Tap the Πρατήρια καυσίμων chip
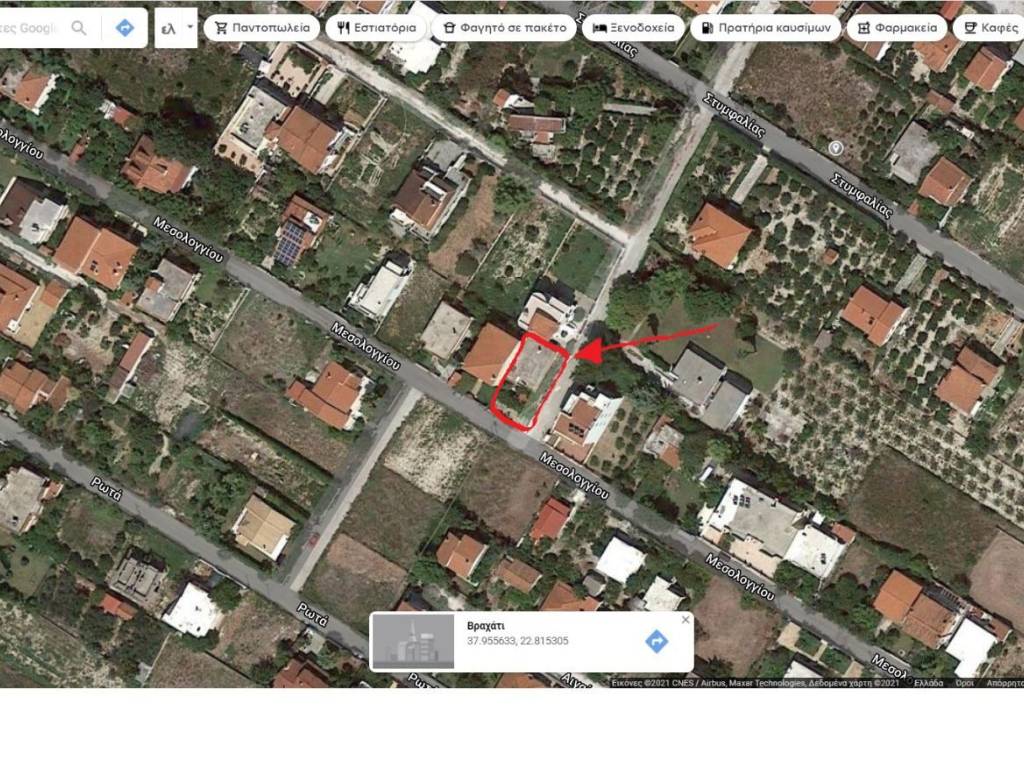The height and width of the screenshot is (768, 1024). tap(765, 28)
